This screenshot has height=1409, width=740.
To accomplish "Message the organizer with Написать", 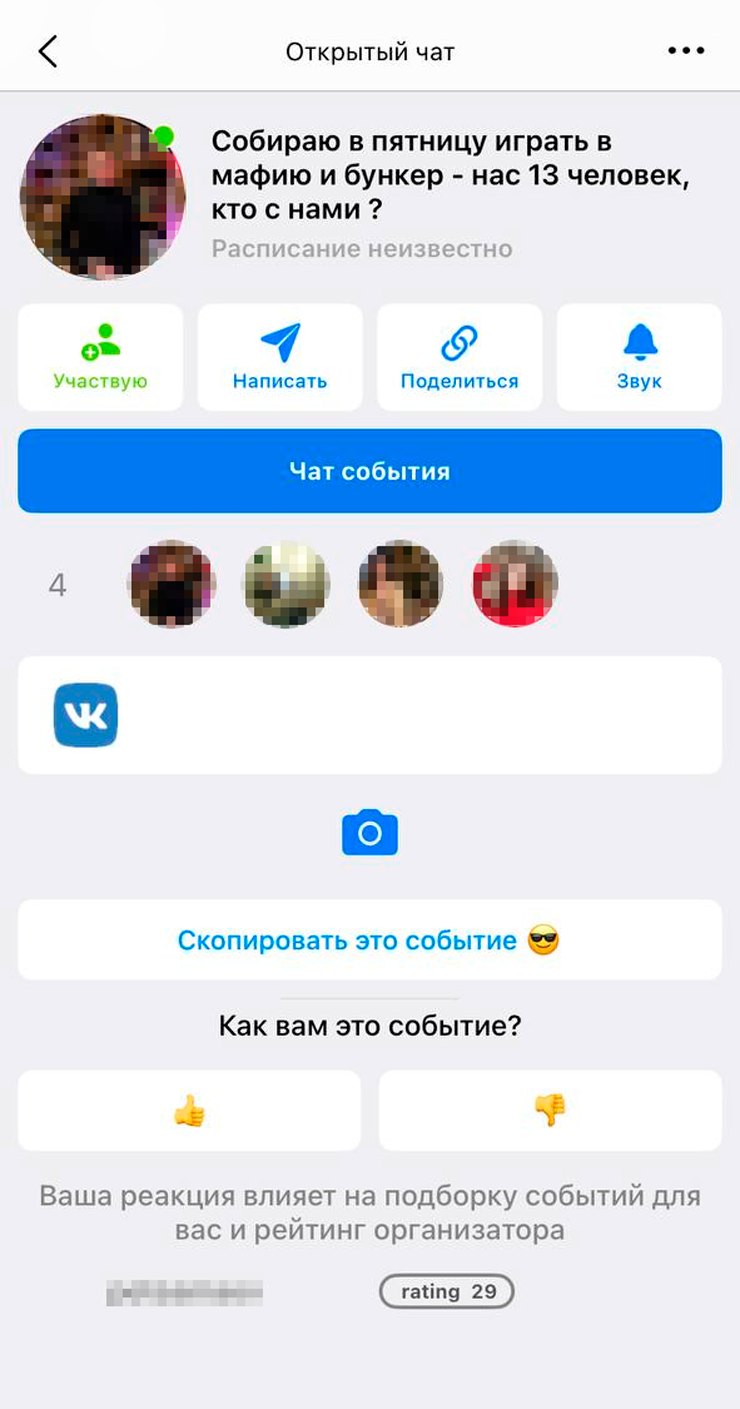I will tap(280, 357).
